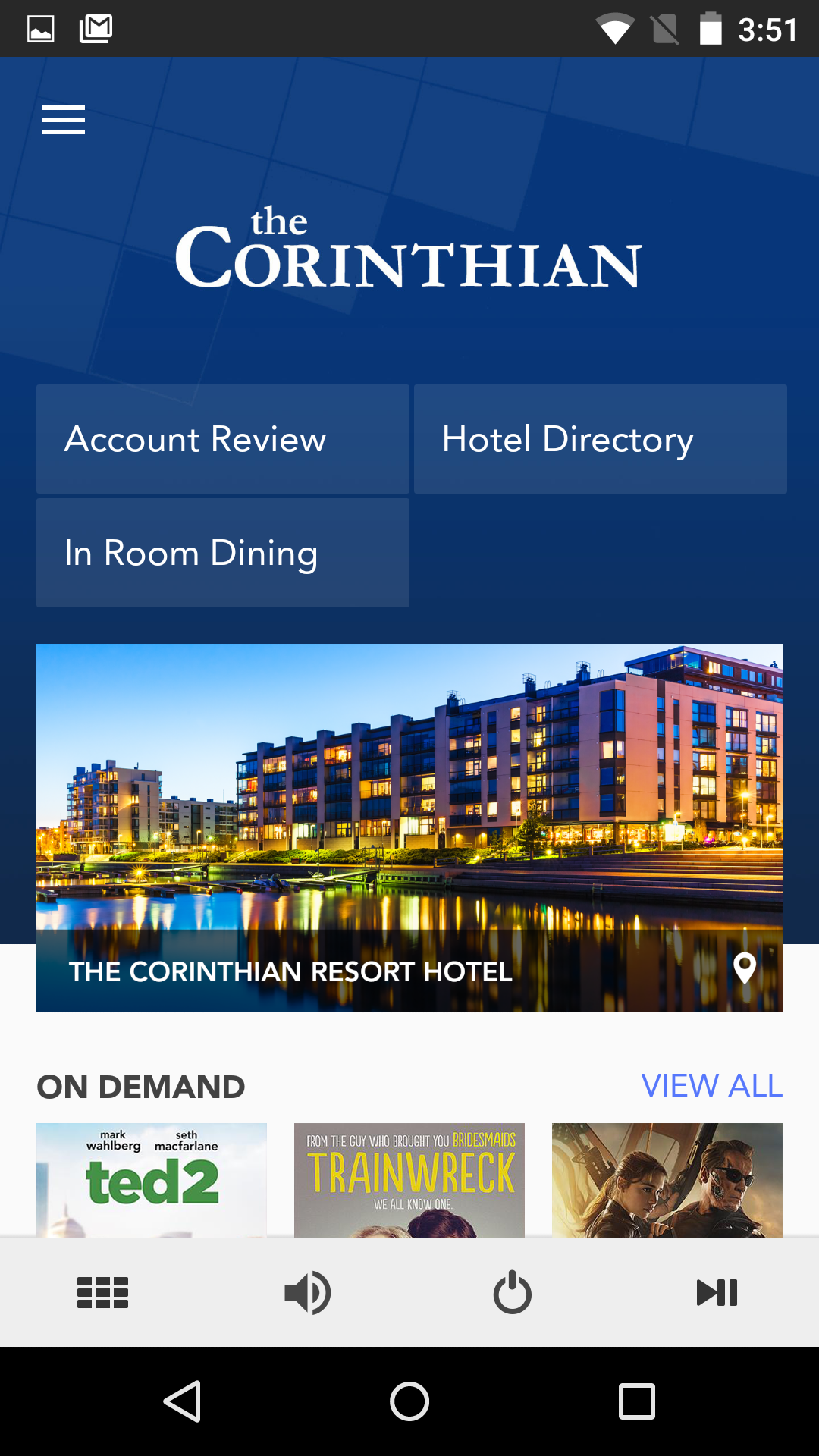Go back using system navigation

(182, 1401)
